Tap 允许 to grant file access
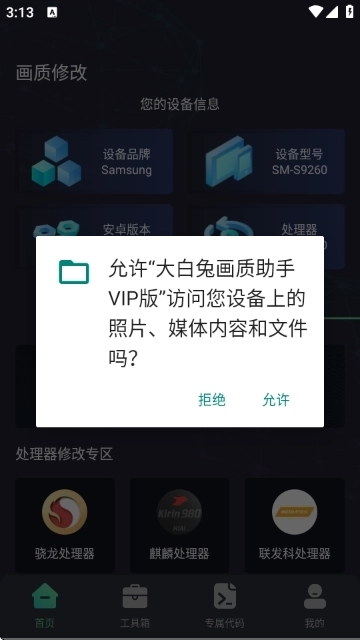This screenshot has height=640, width=360. coord(276,400)
